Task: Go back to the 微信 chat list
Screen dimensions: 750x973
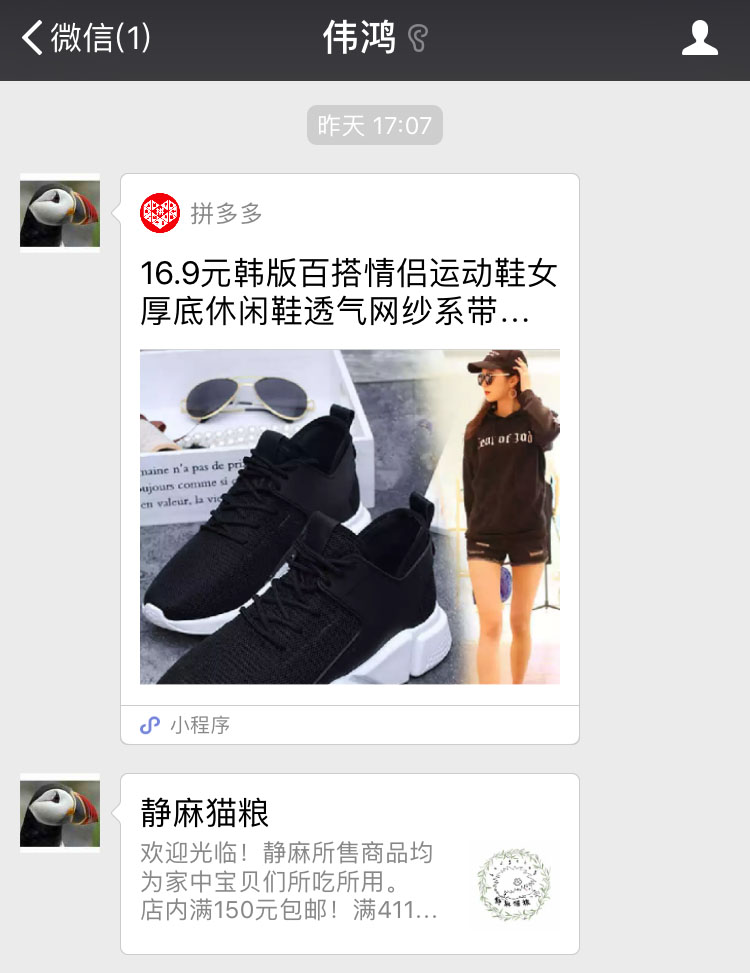Action: click(85, 39)
